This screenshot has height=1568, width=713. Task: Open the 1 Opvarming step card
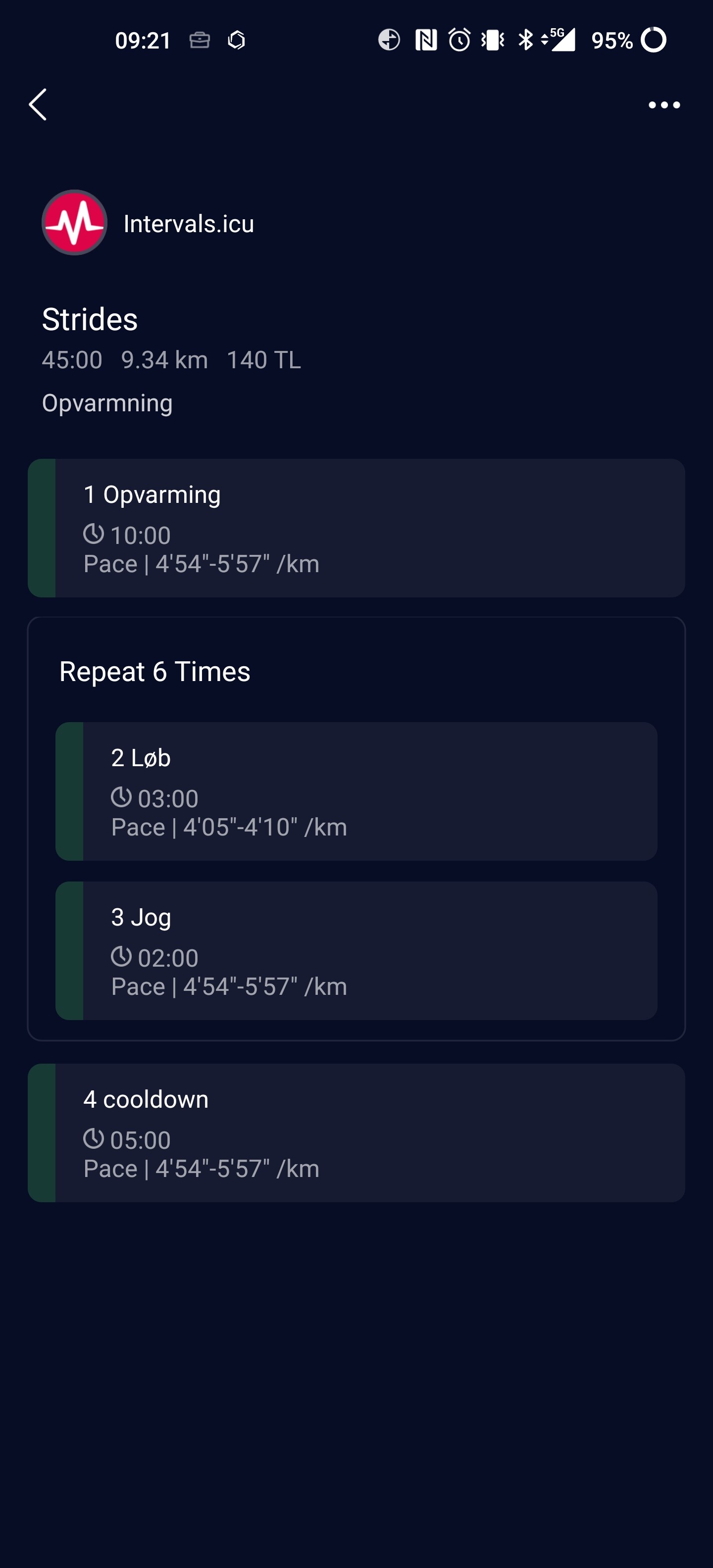pyautogui.click(x=356, y=528)
